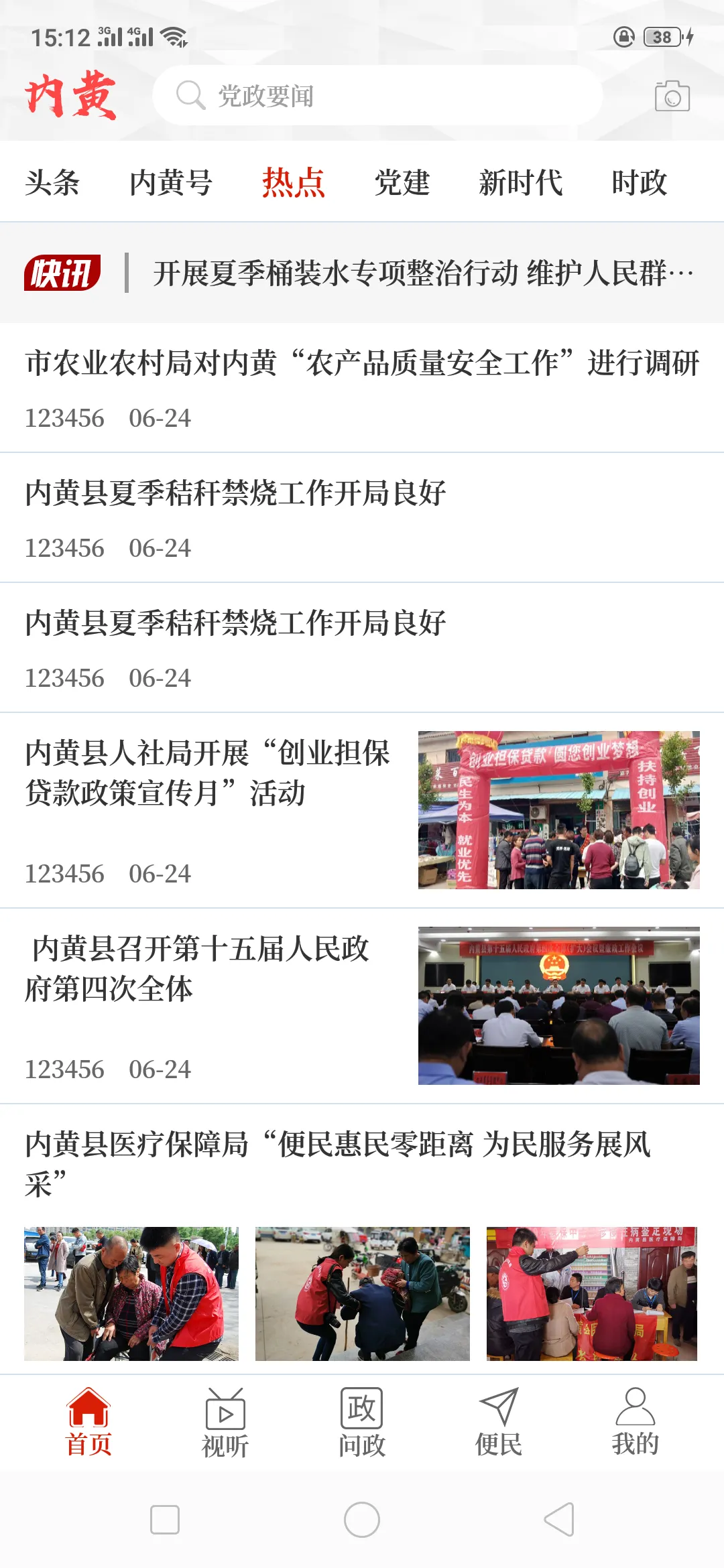The image size is (724, 1568).
Task: Tap the 内黄 red logo
Action: coord(72,97)
